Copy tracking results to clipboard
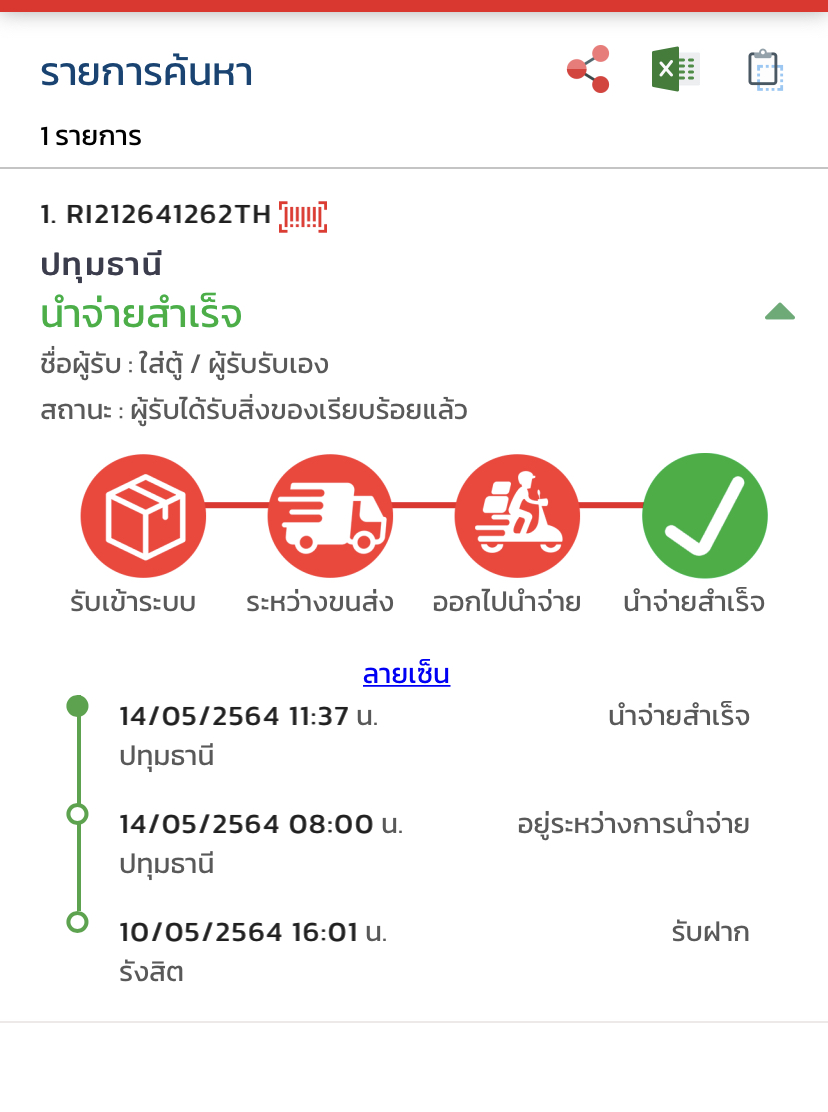The width and height of the screenshot is (828, 1112). coord(765,70)
